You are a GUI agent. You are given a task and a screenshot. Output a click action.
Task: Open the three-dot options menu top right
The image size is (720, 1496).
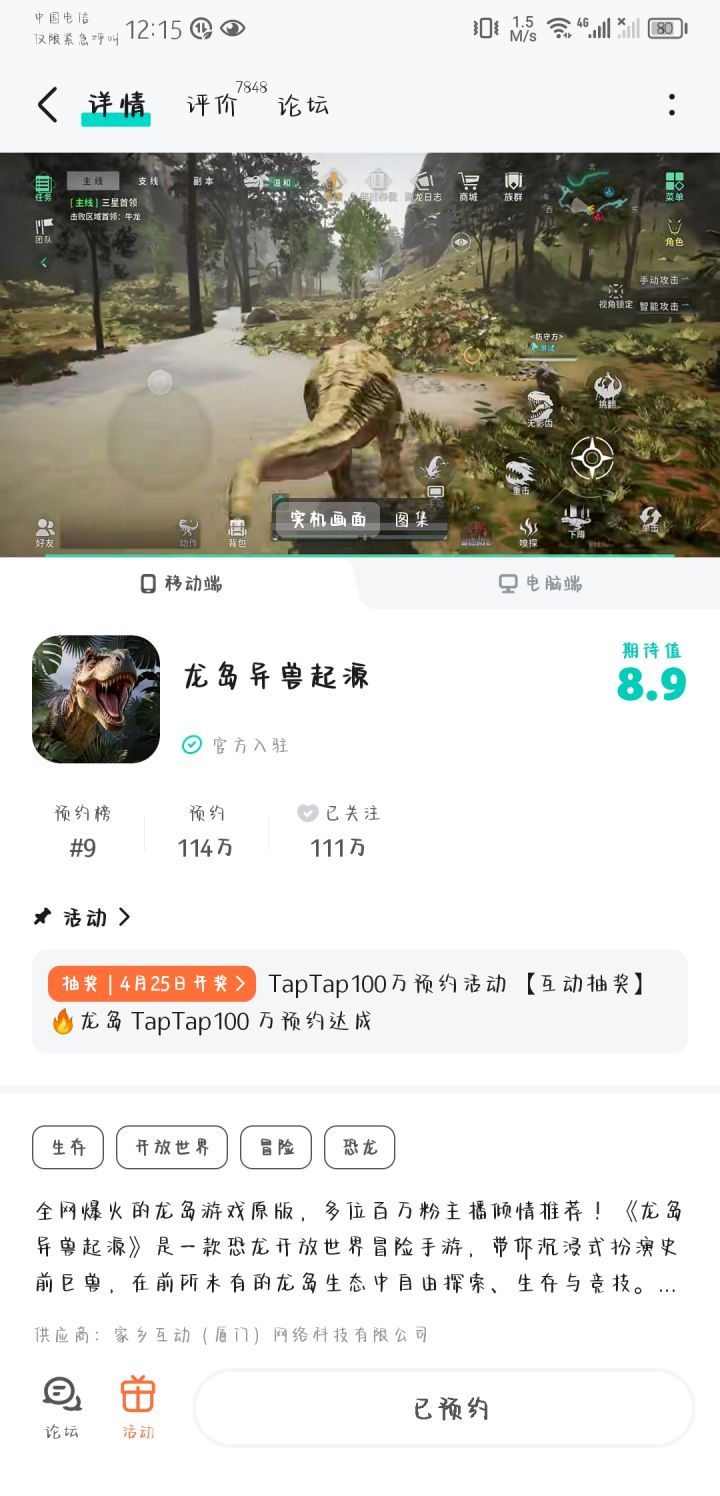click(671, 105)
